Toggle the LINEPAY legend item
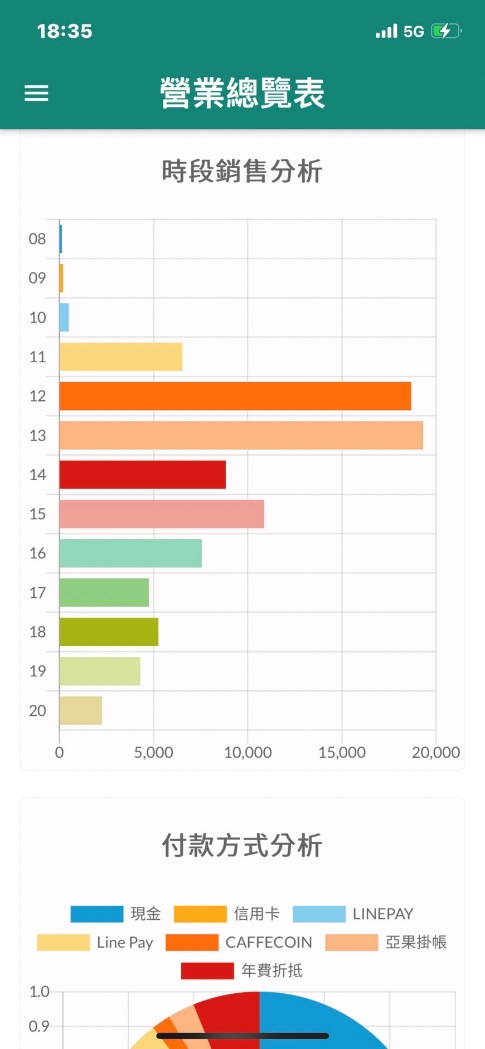Screen dimensions: 485x1049 pyautogui.click(x=353, y=914)
